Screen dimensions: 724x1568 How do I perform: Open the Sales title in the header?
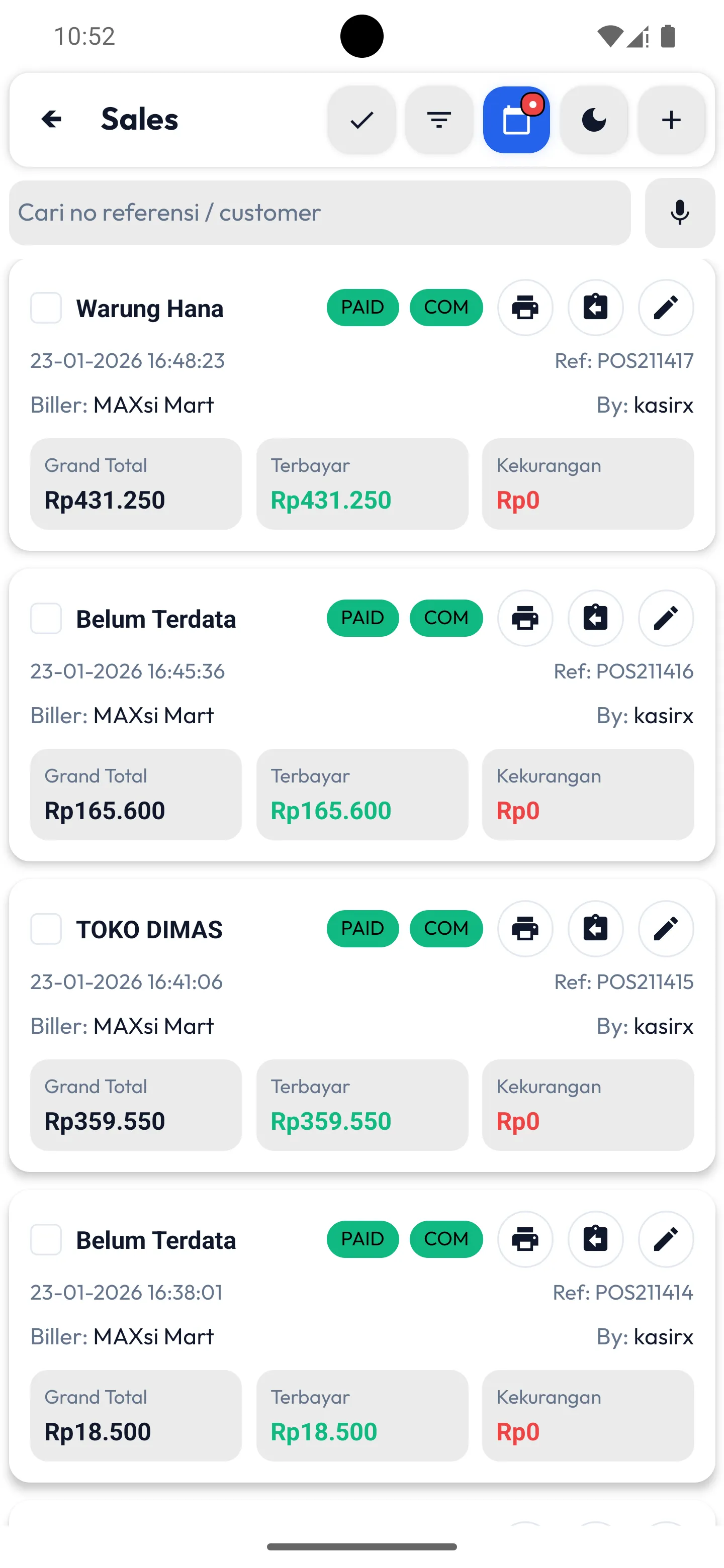139,119
